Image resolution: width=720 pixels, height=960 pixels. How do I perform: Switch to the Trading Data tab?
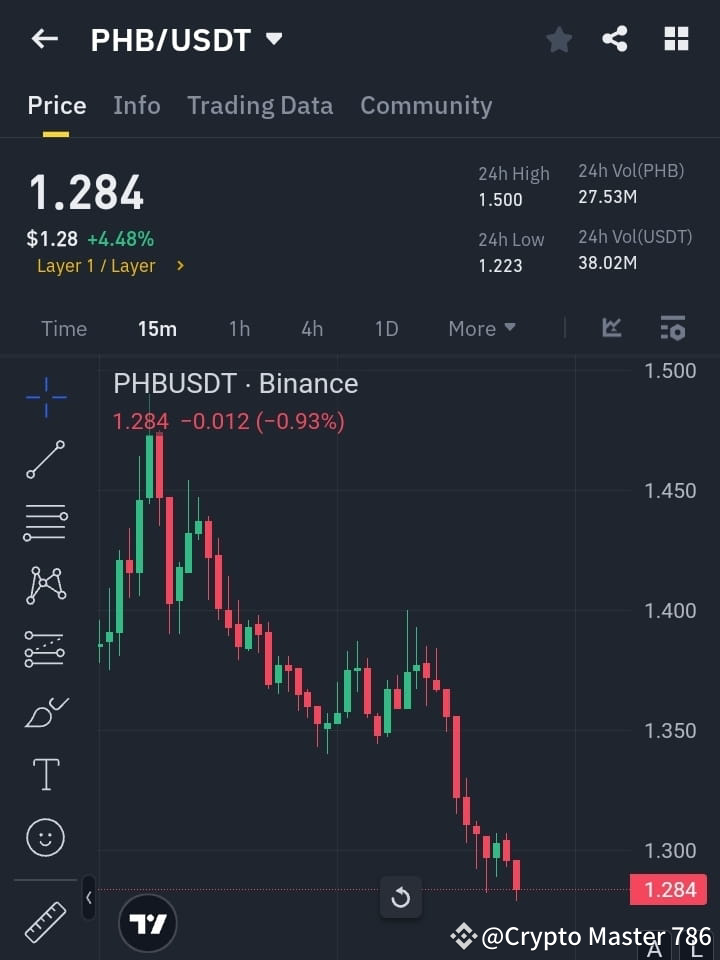coord(260,105)
